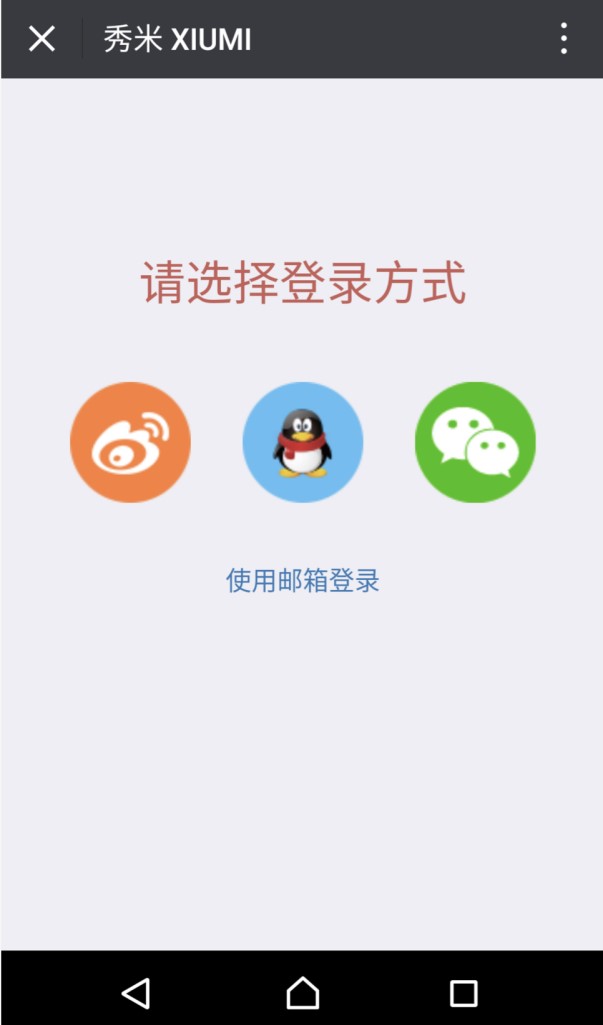Go back with the system back button
The height and width of the screenshot is (1025, 603).
pos(136,992)
